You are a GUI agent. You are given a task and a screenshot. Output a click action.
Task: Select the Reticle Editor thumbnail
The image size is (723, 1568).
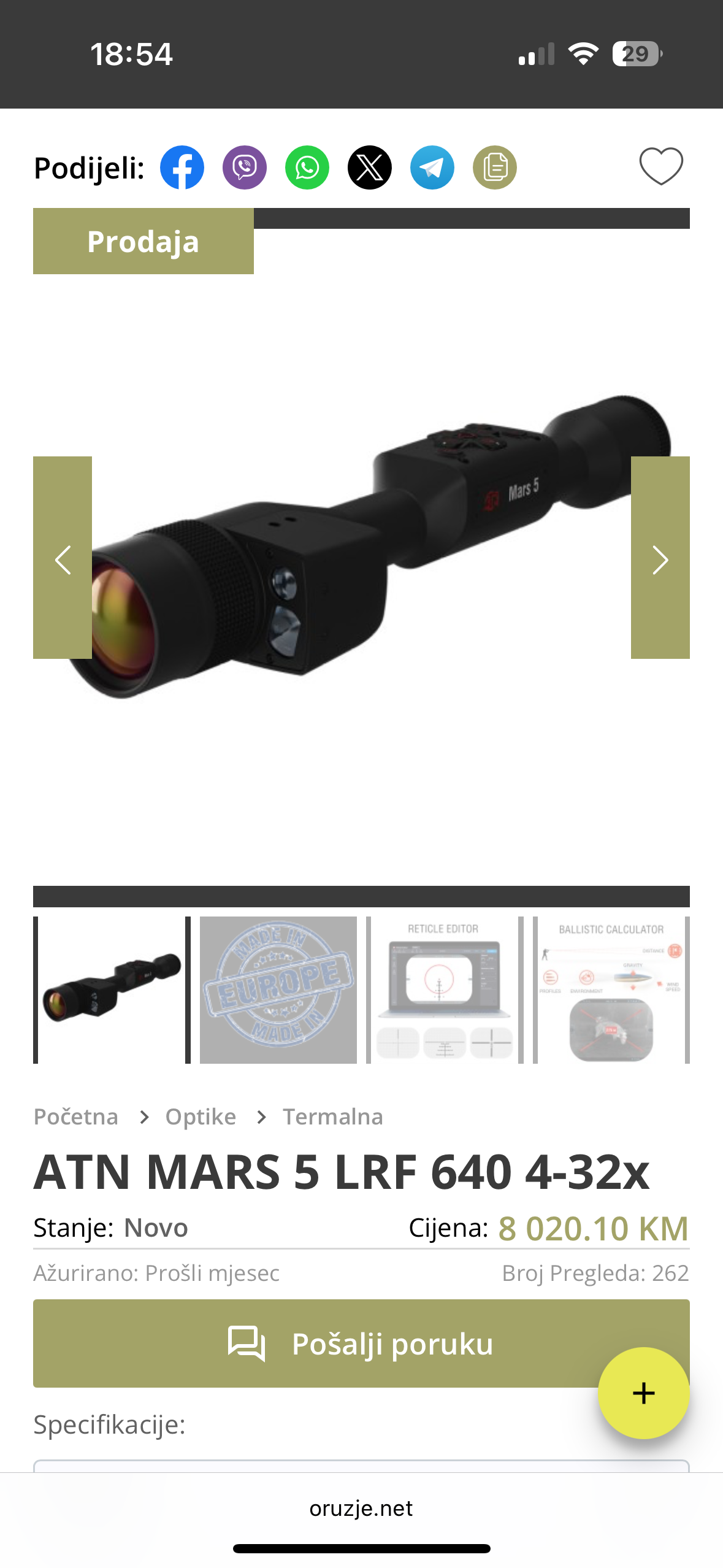click(x=445, y=990)
